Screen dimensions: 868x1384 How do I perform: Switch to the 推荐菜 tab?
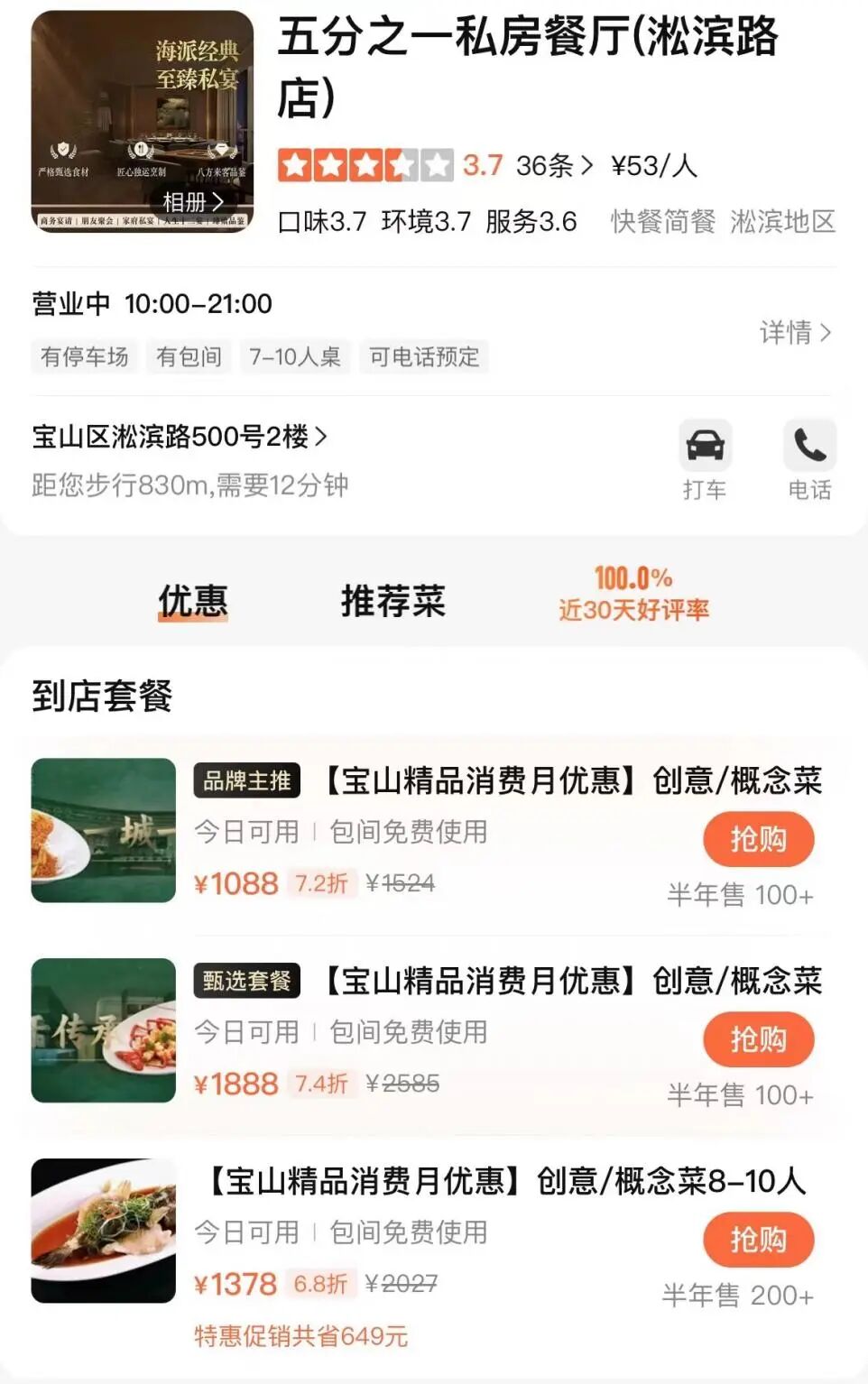point(392,600)
